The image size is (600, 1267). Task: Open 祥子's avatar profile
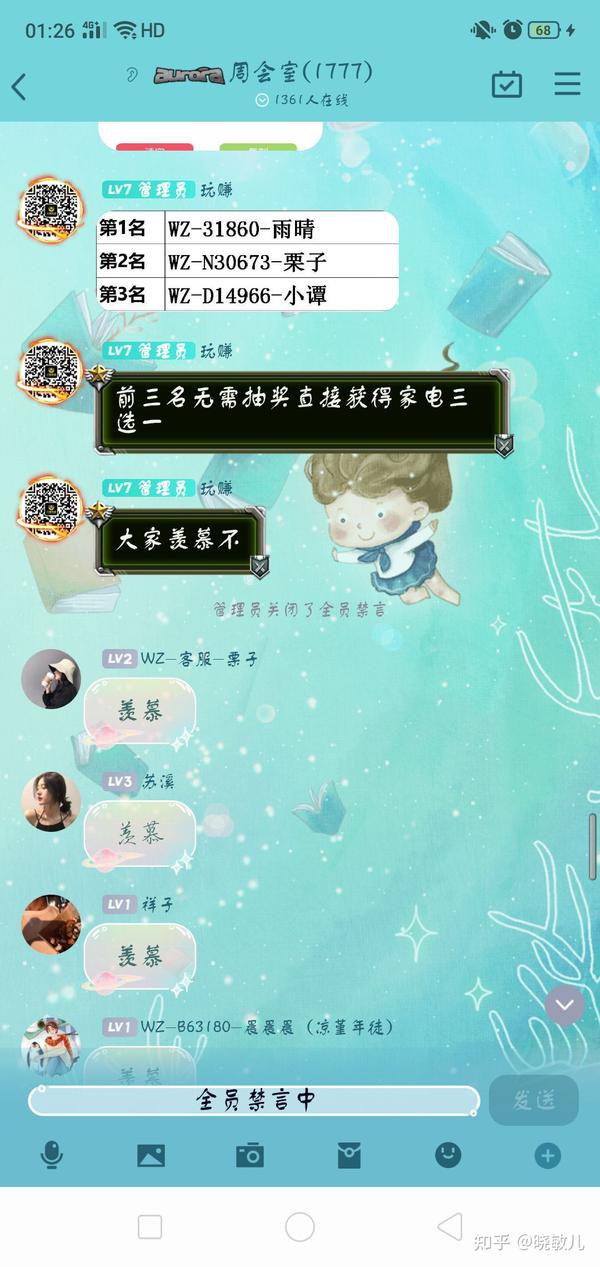pos(51,923)
